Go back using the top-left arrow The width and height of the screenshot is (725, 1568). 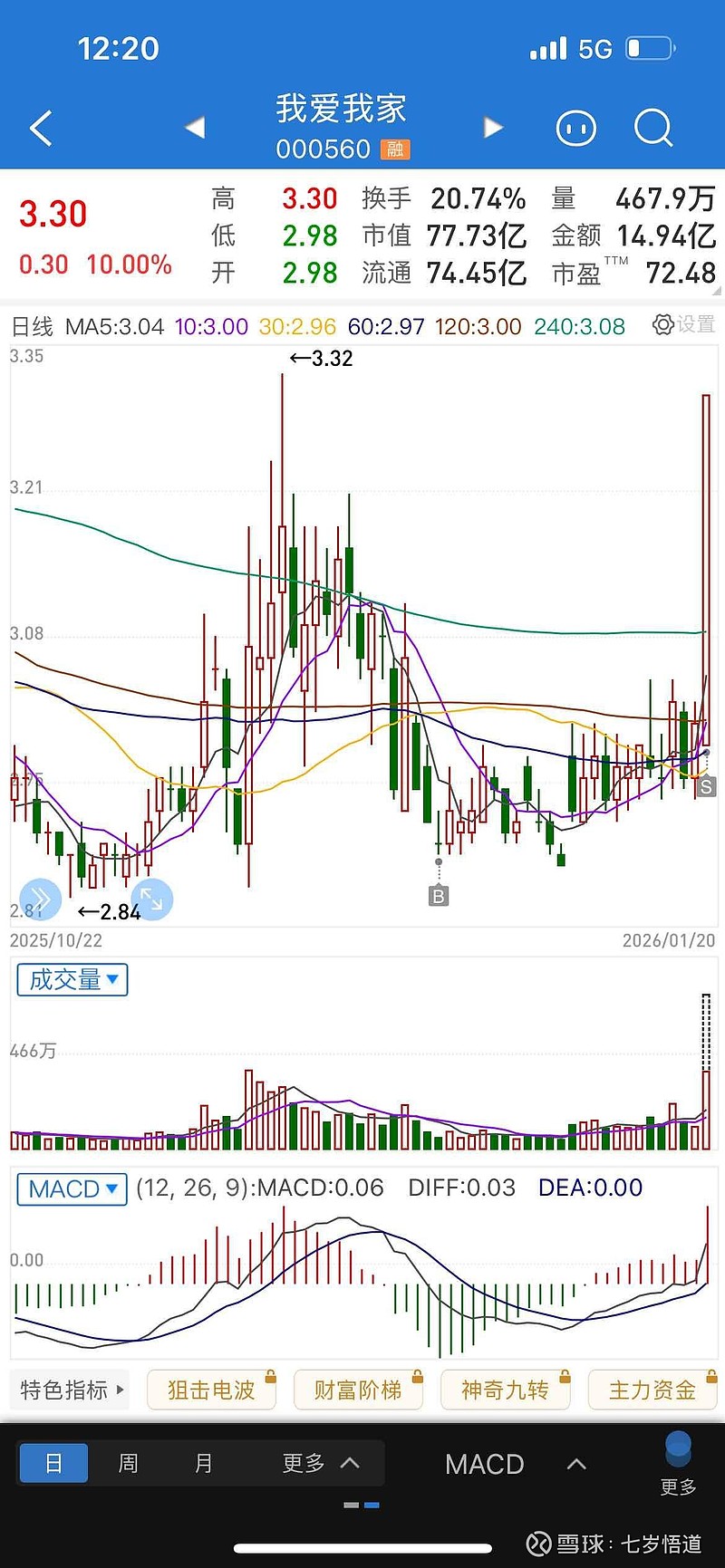[x=41, y=129]
